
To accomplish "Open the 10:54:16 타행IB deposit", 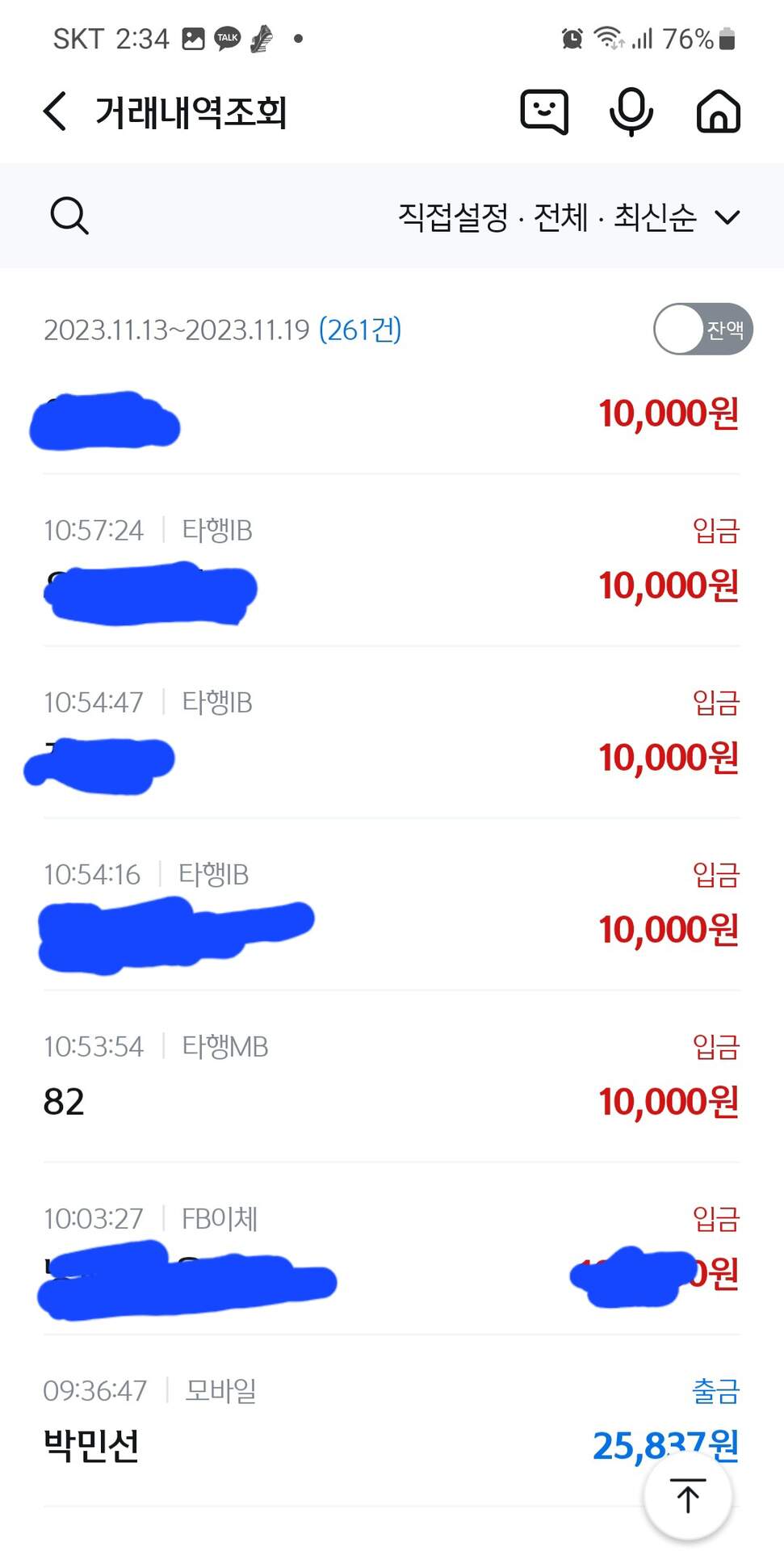I will tap(392, 905).
